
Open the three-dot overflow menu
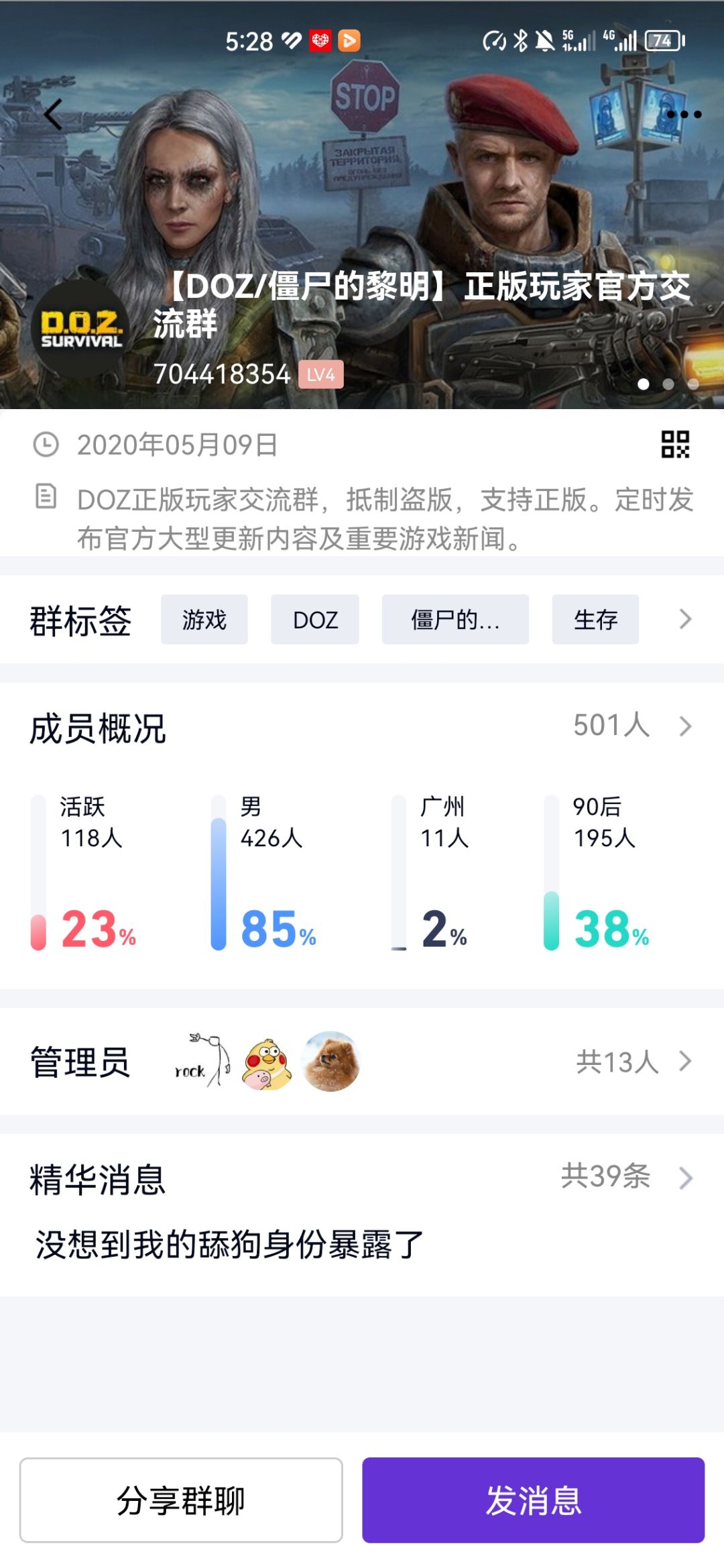[x=684, y=115]
